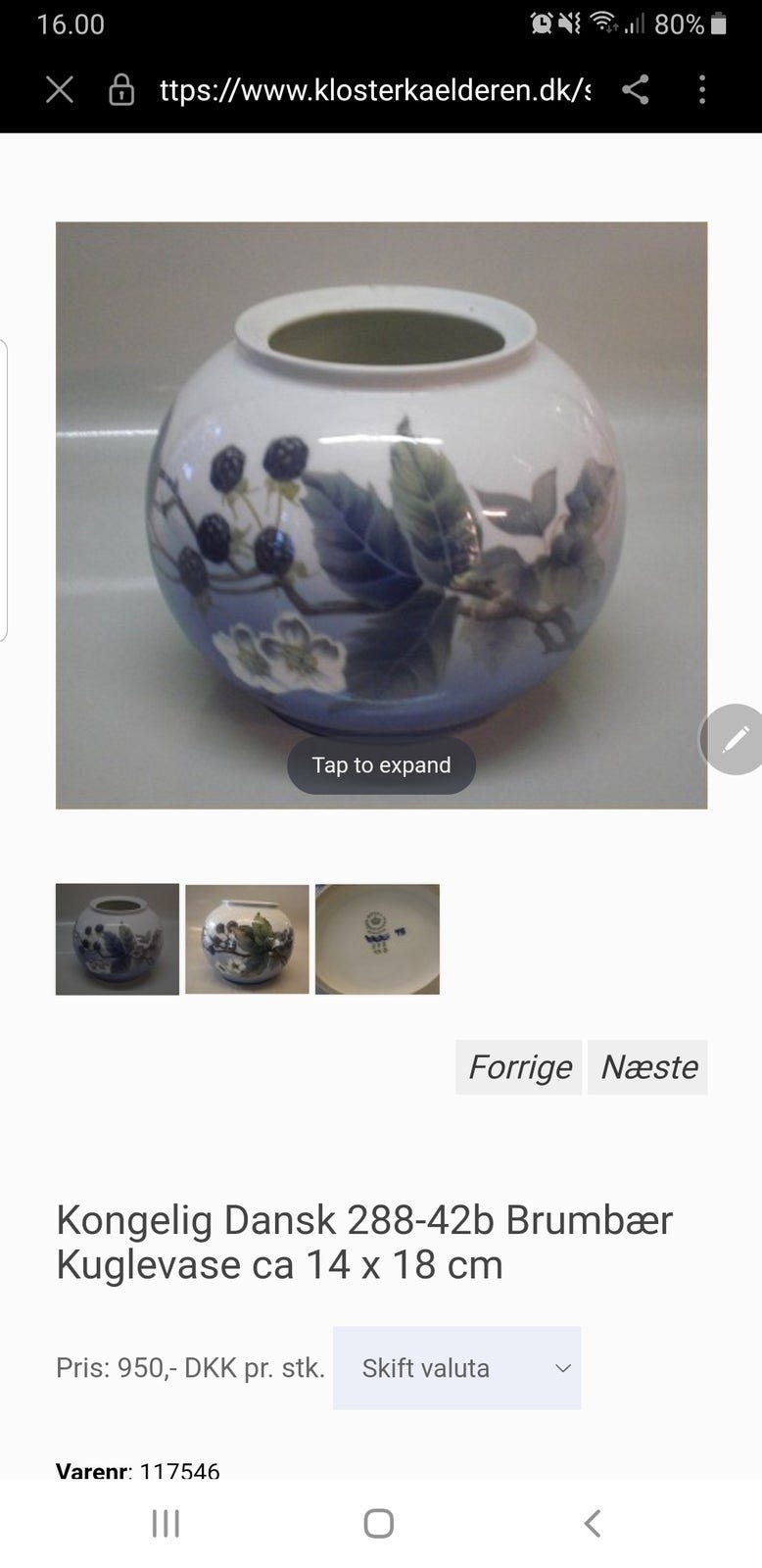This screenshot has height=1568, width=762.
Task: Click Forrige to view previous item
Action: click(x=518, y=1067)
